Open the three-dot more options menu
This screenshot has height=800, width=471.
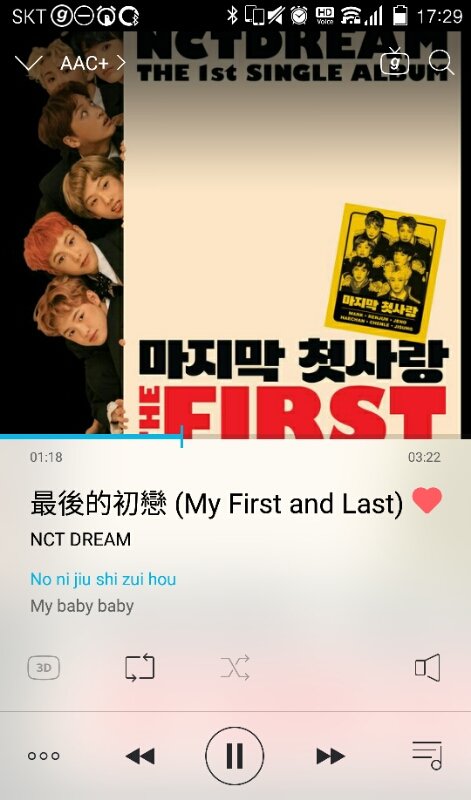[43, 756]
